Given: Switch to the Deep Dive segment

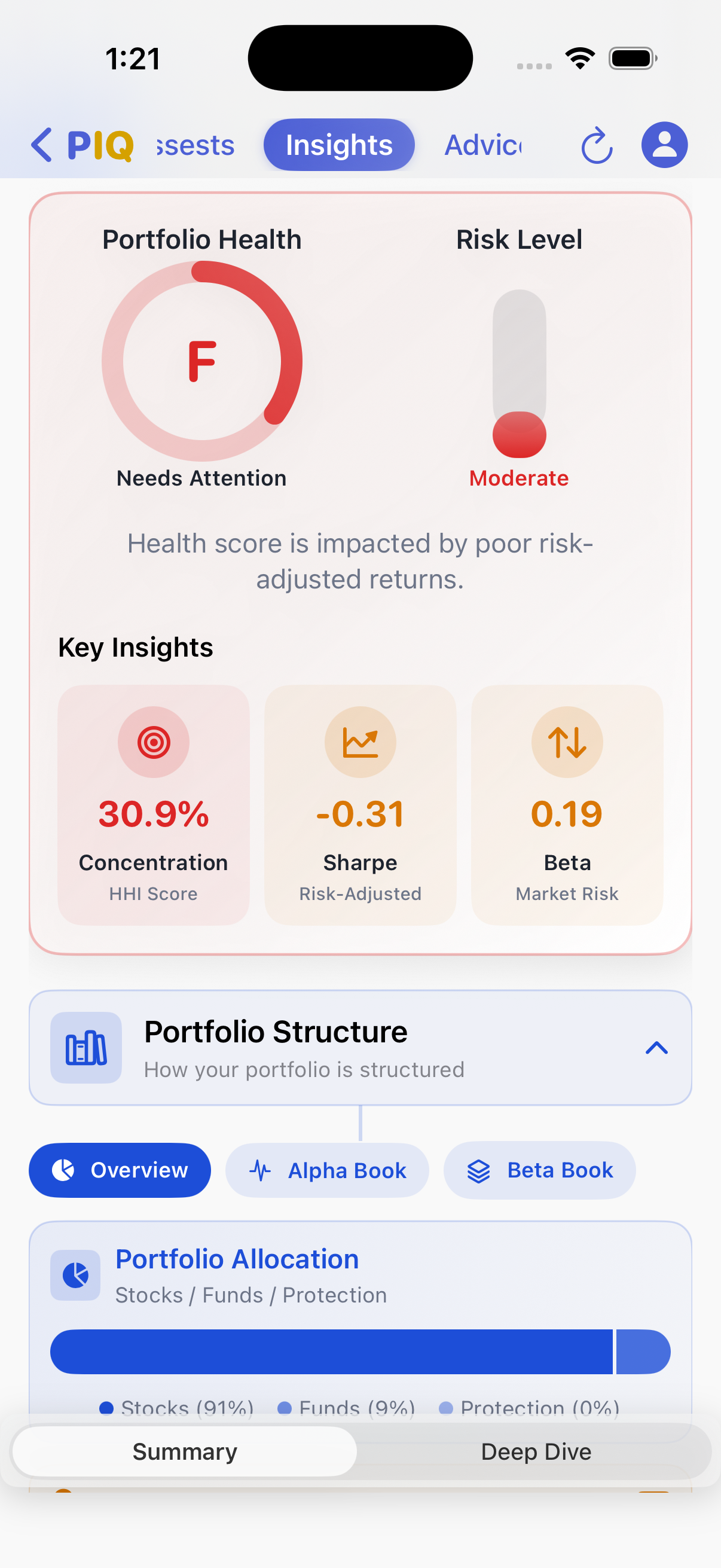Looking at the screenshot, I should (536, 1451).
